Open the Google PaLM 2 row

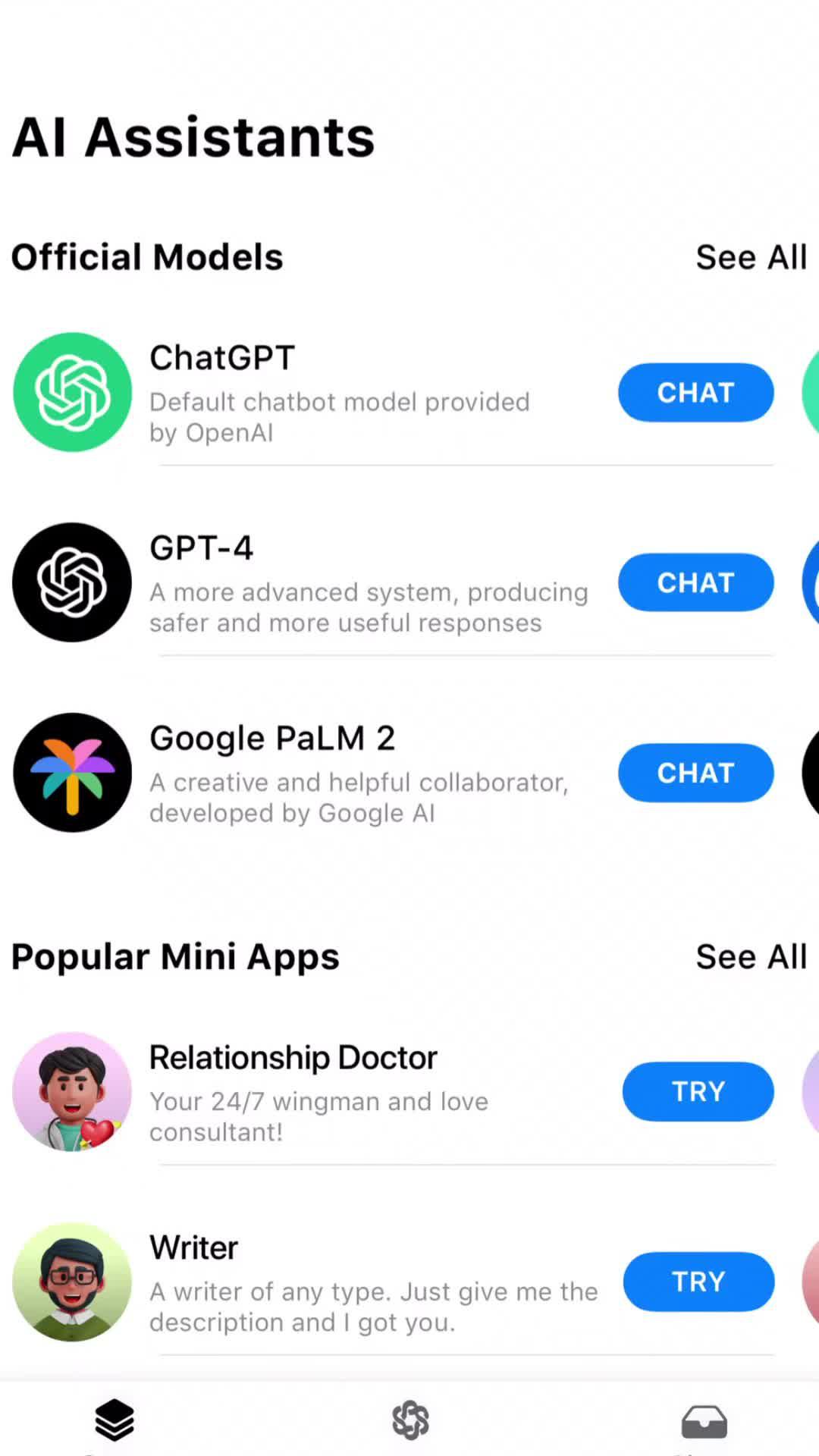coord(341,773)
